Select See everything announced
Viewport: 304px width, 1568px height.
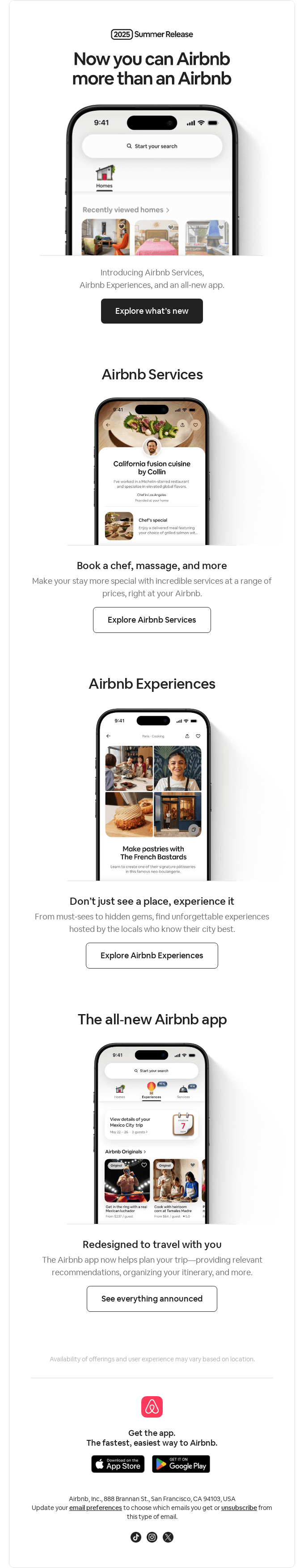click(152, 1298)
